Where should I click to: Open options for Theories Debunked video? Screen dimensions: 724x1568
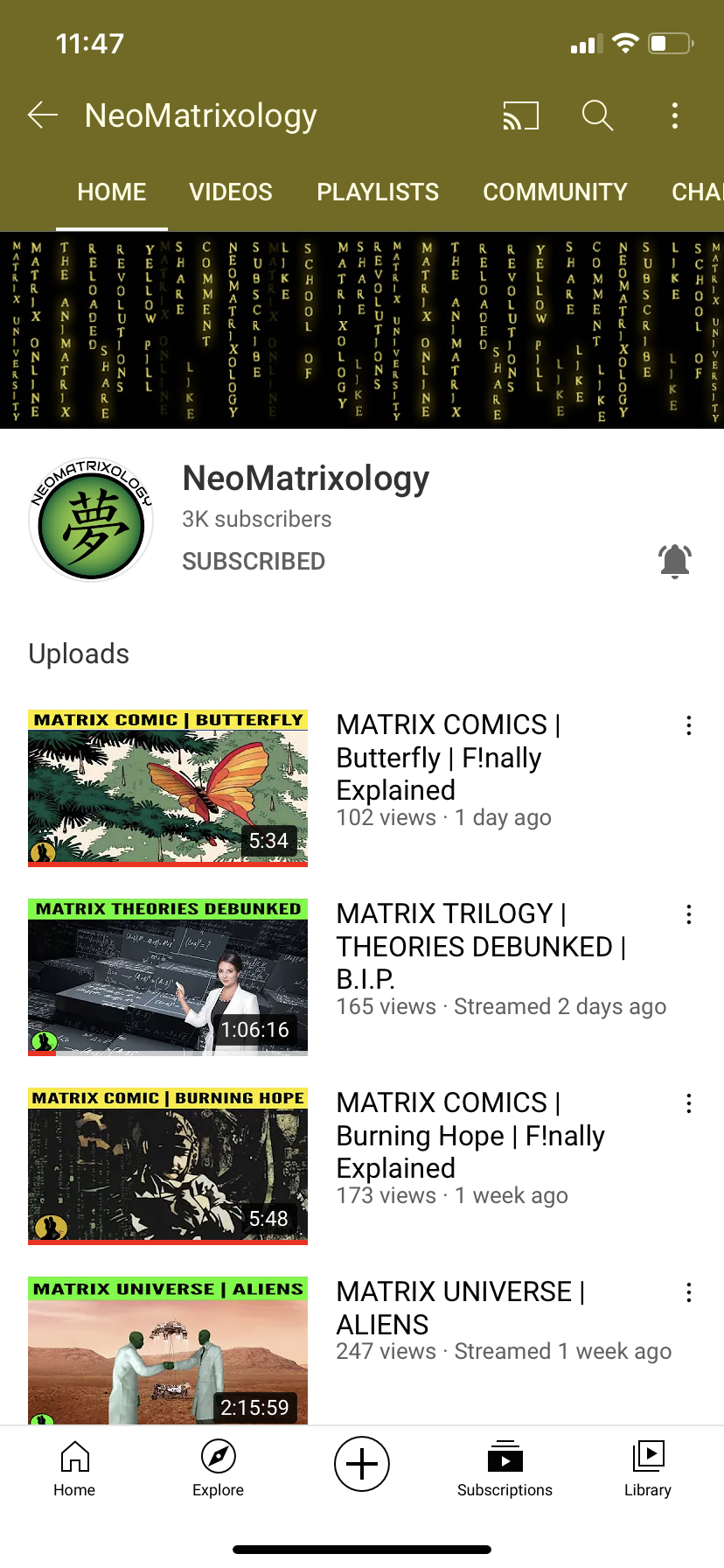[x=689, y=914]
